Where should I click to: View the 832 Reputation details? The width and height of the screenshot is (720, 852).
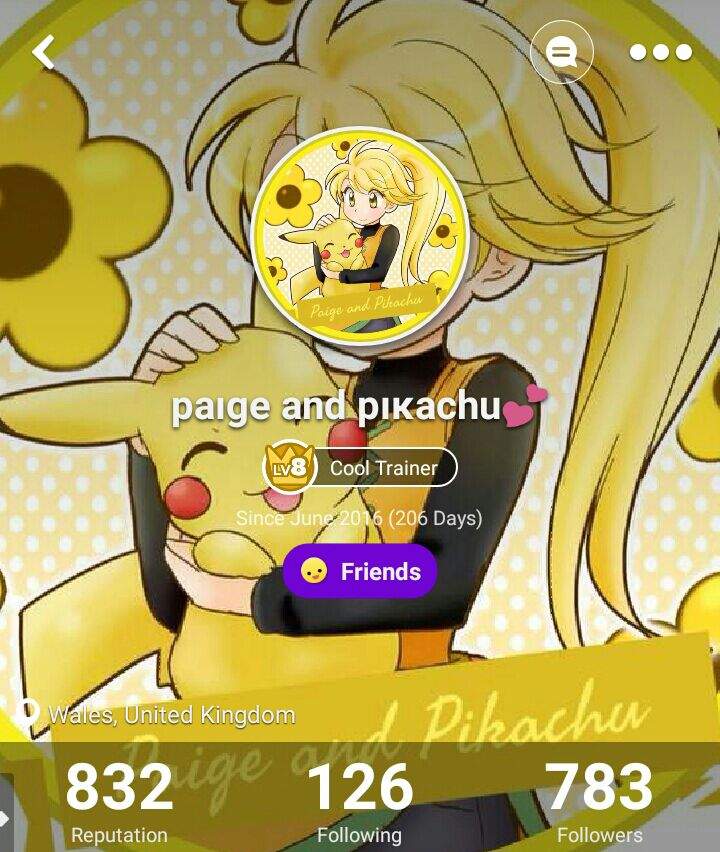point(119,800)
